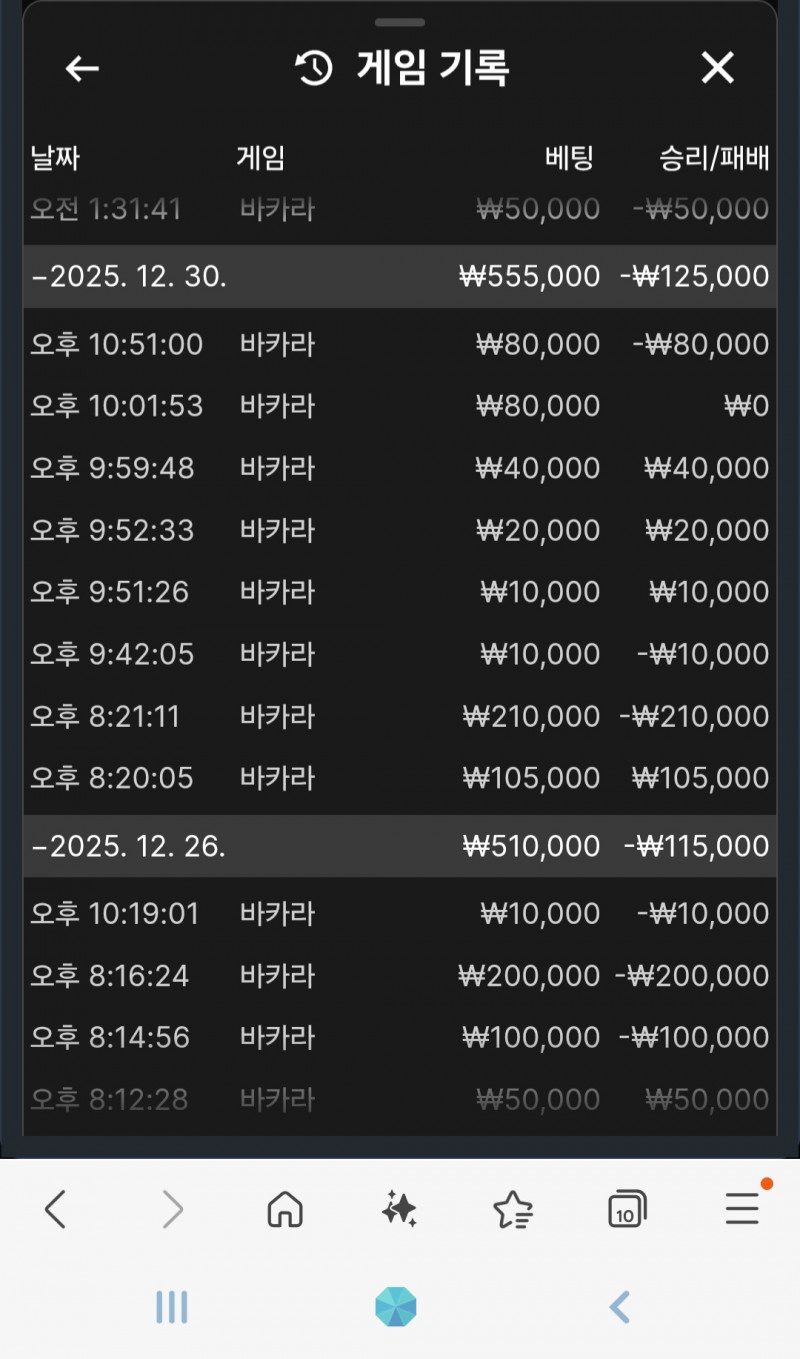Viewport: 800px width, 1359px height.
Task: Open browser bookmarks star
Action: (513, 1211)
